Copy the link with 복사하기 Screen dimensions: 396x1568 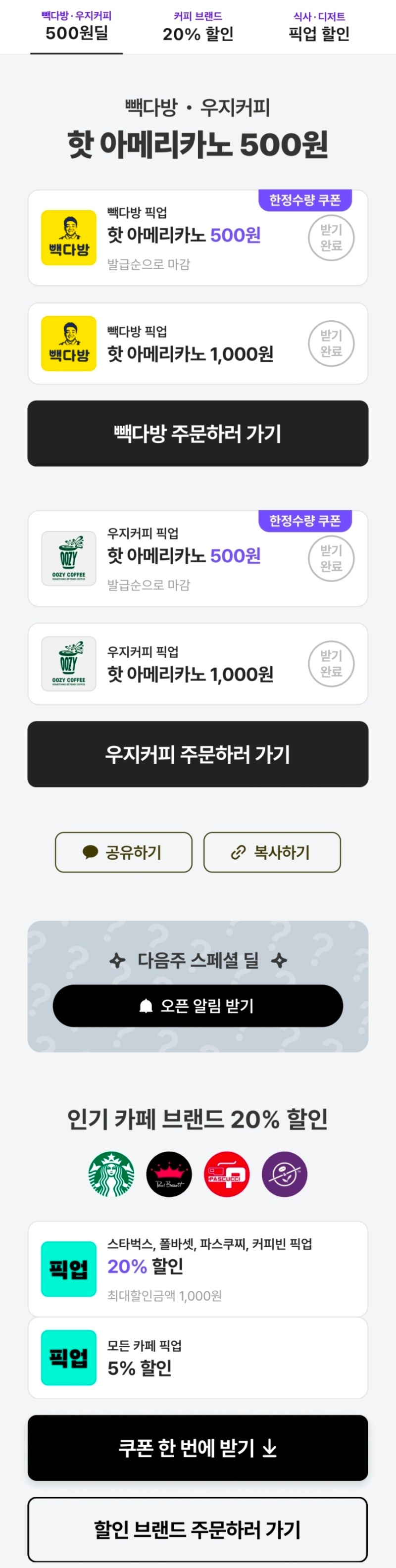(x=272, y=852)
